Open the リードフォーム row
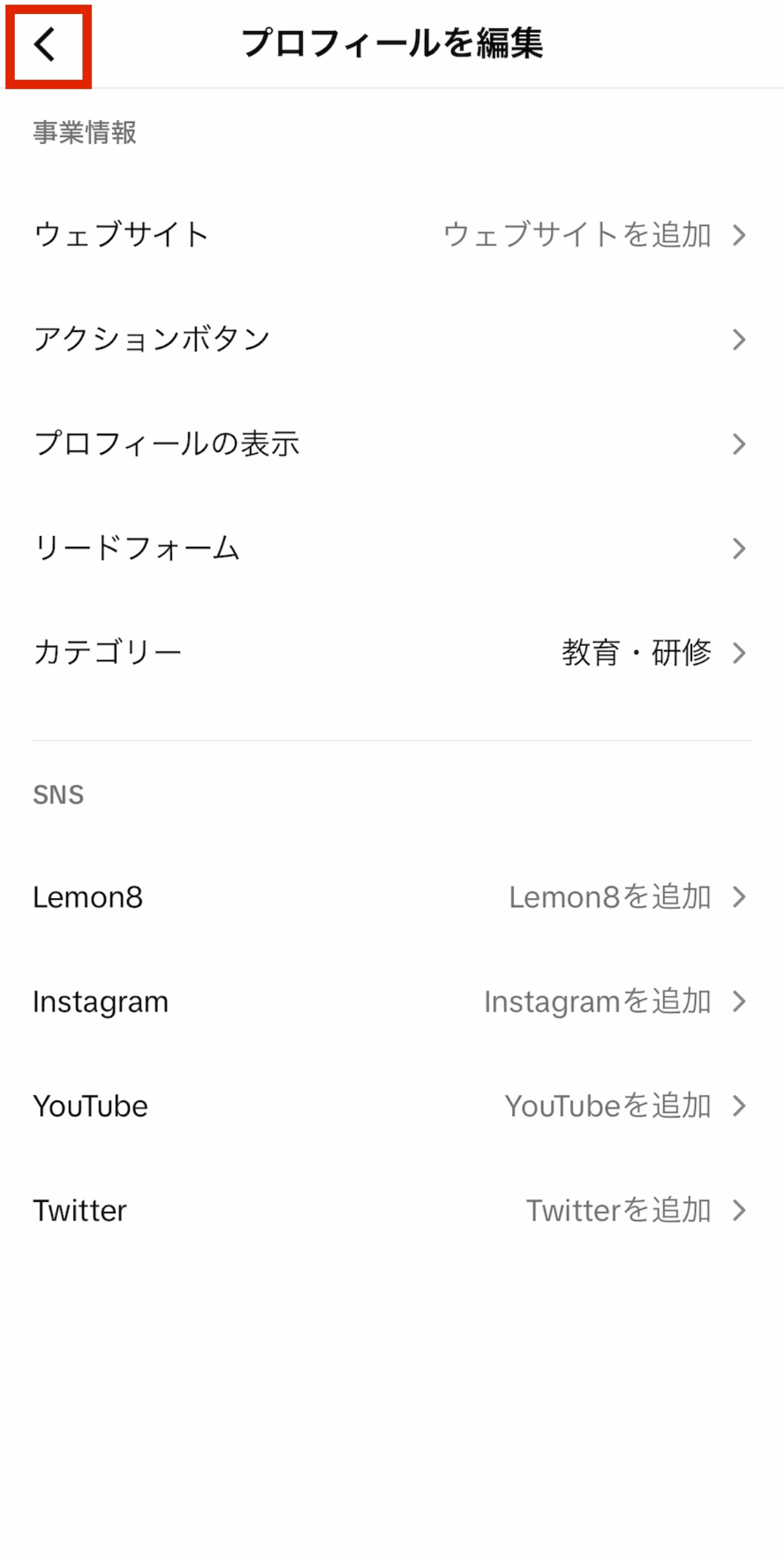Viewport: 784px width, 1559px height. (x=392, y=548)
